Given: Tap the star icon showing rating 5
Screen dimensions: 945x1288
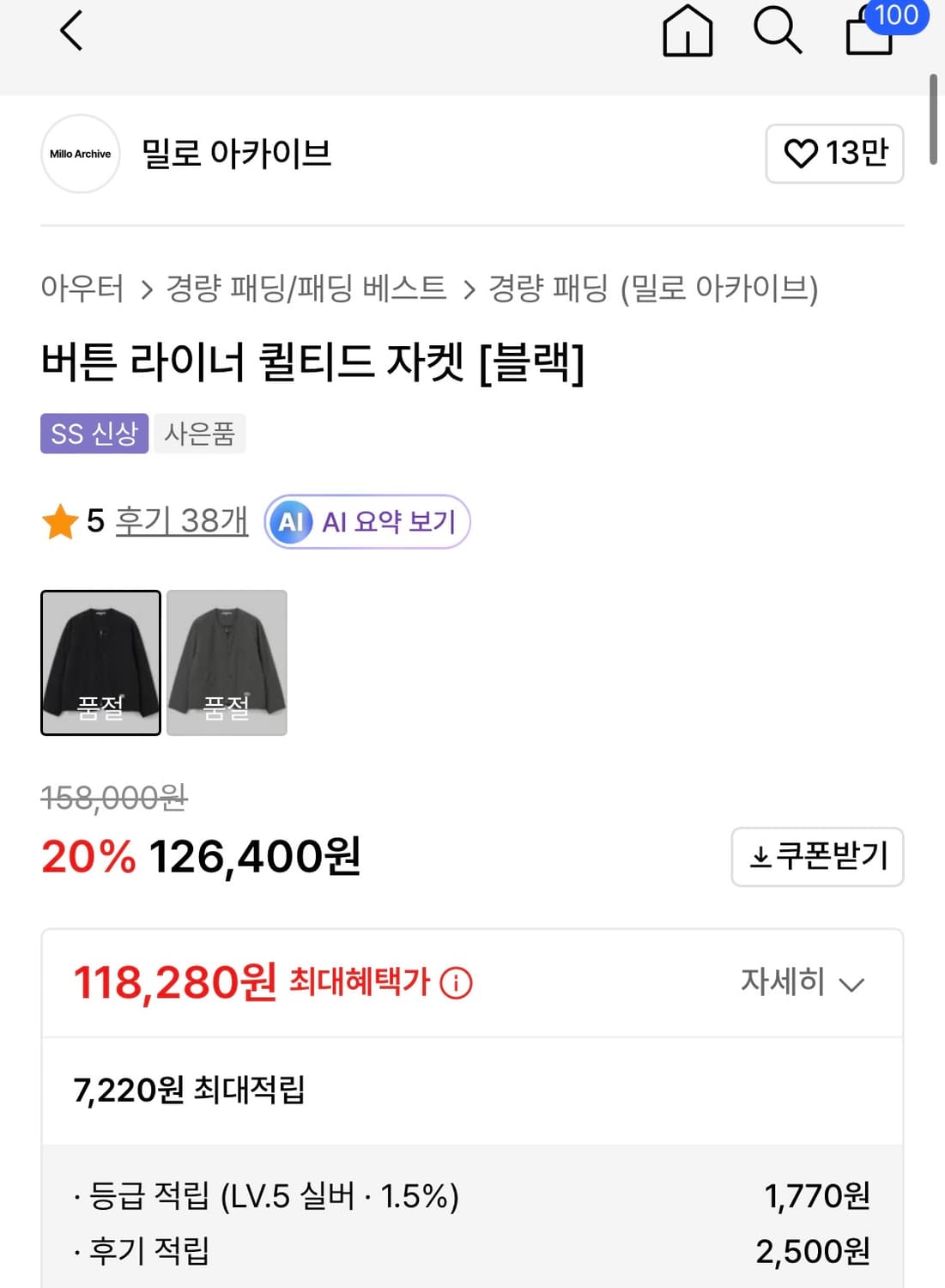Looking at the screenshot, I should tap(59, 520).
